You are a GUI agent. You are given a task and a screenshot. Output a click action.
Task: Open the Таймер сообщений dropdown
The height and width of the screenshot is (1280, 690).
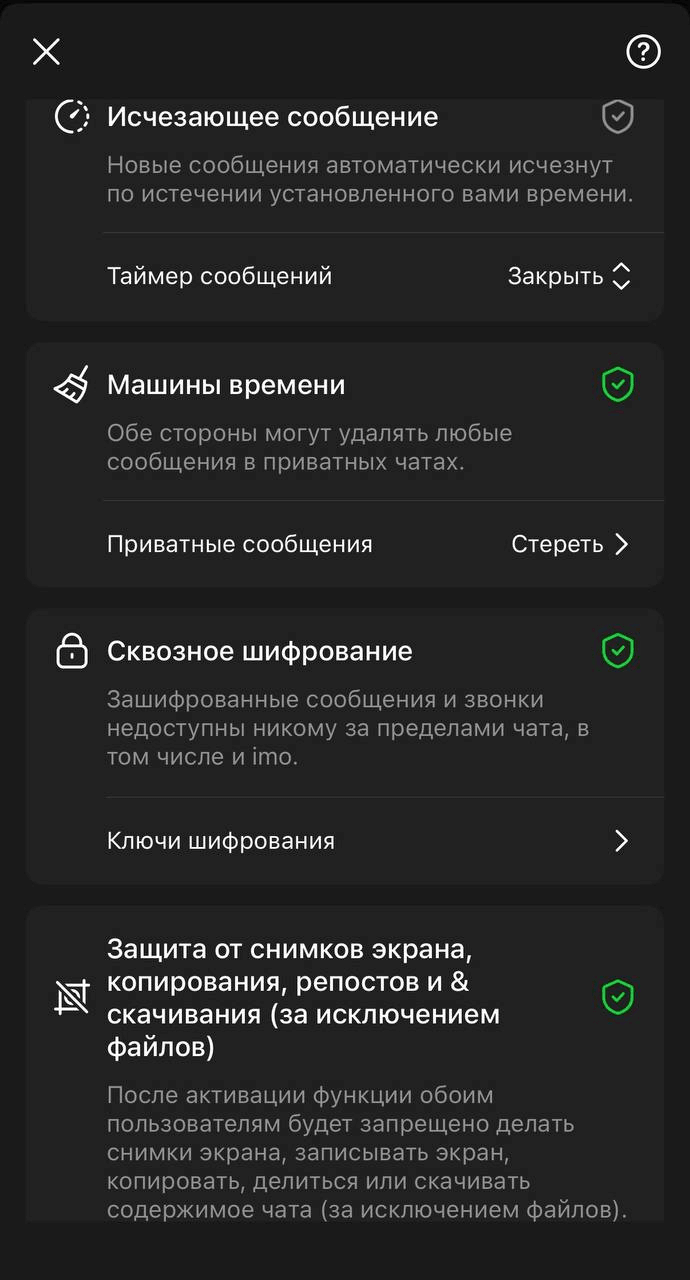569,276
